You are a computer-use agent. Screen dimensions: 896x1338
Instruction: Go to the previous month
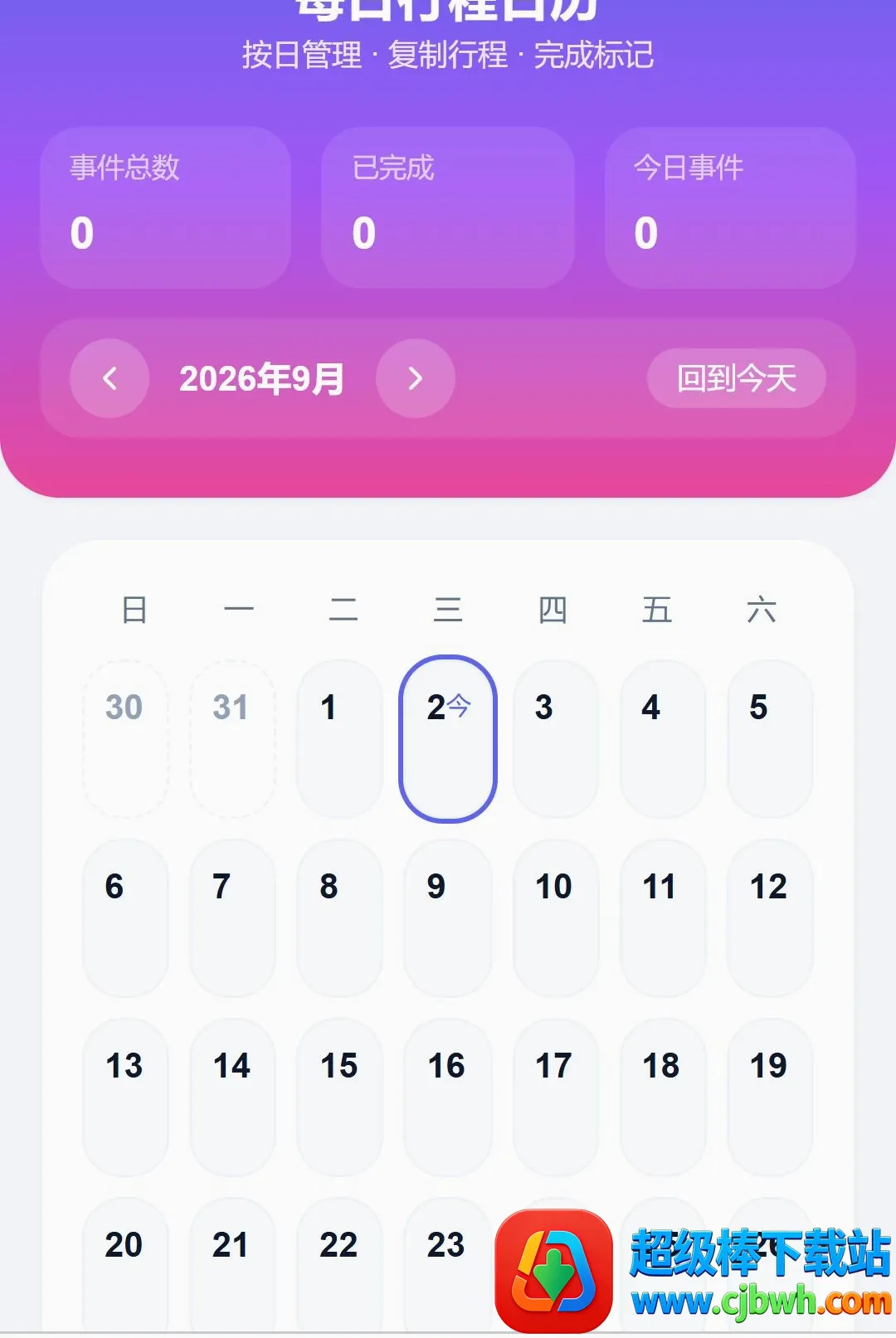tap(110, 378)
